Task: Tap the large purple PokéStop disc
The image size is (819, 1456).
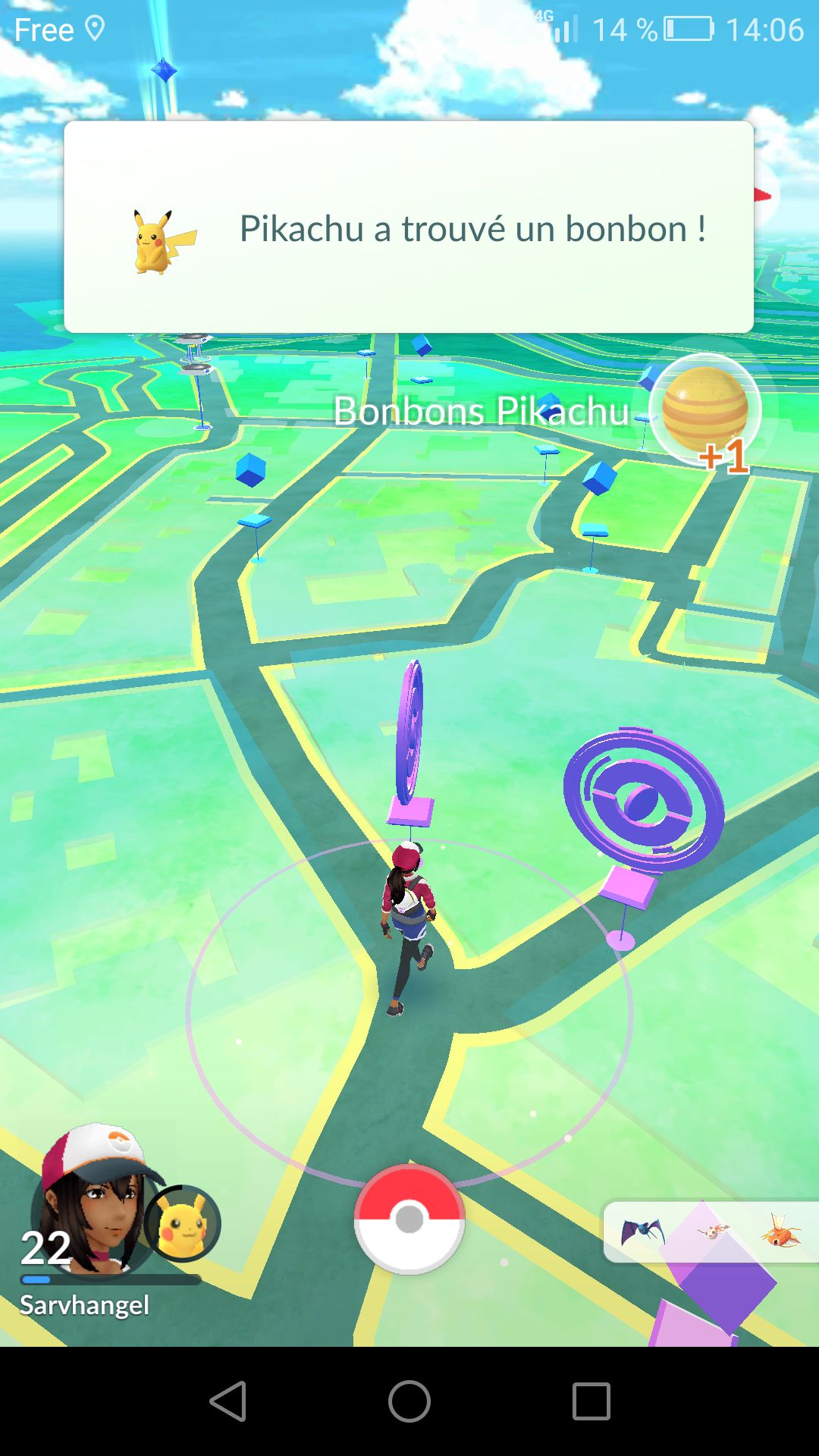Action: click(x=643, y=800)
